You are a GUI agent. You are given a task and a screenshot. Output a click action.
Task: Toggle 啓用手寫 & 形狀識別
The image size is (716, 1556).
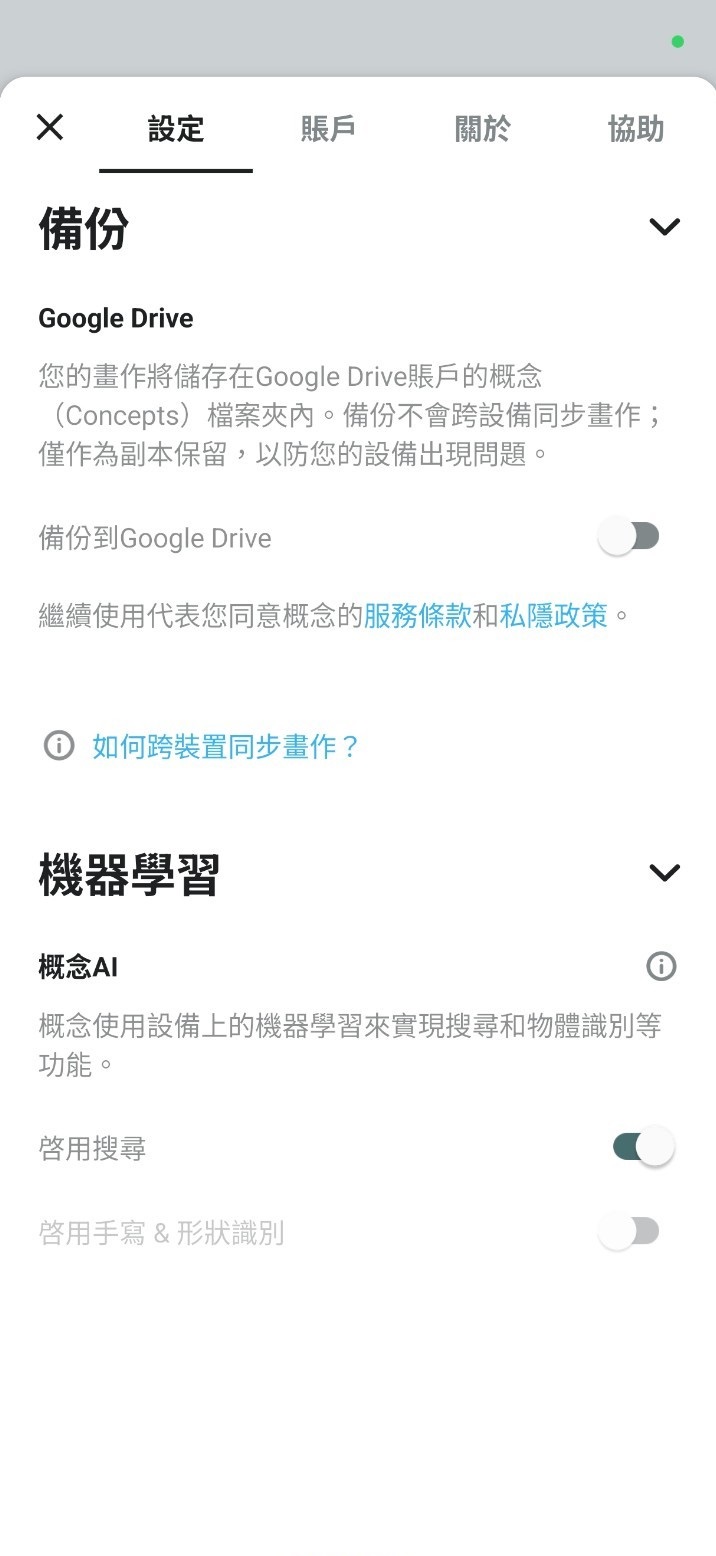tap(629, 1232)
